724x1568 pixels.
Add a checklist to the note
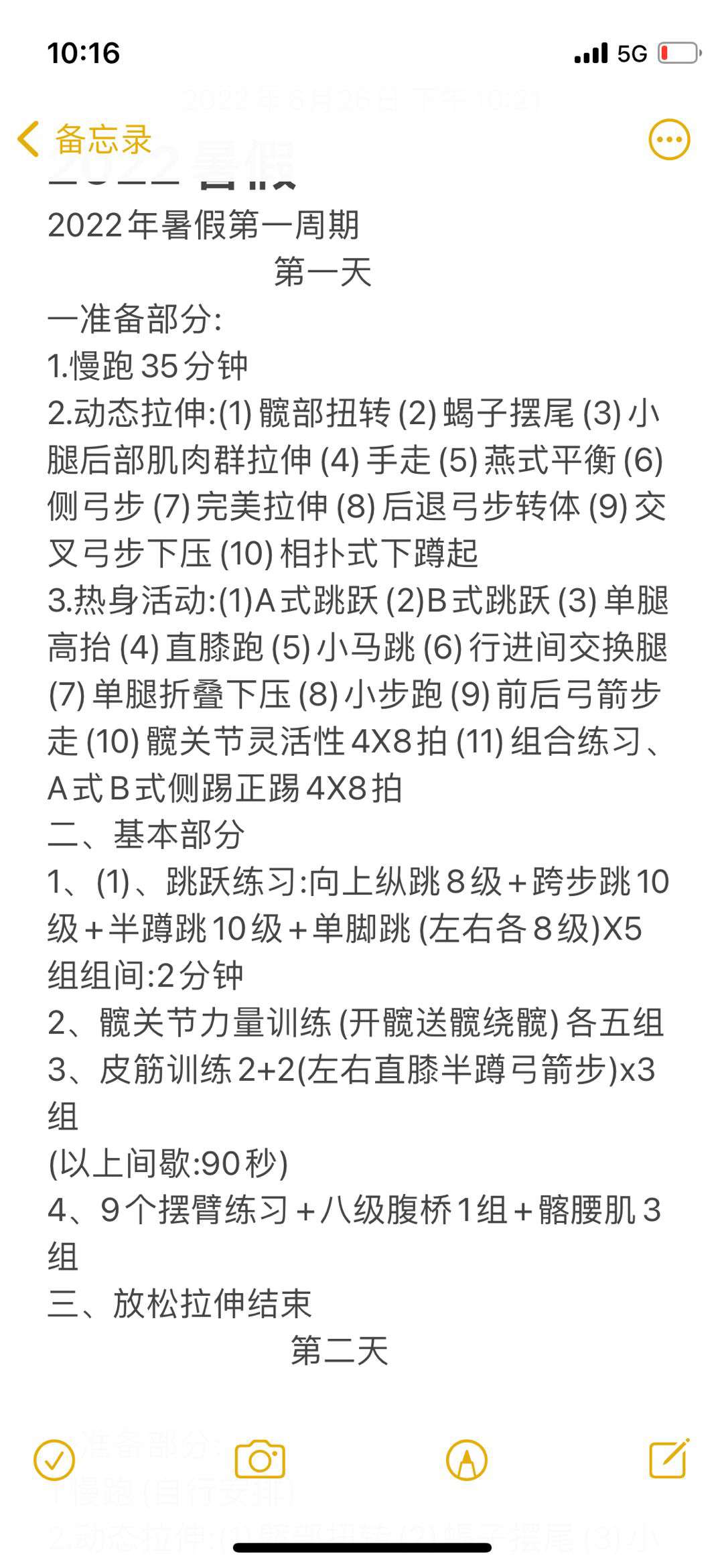pos(54,1459)
